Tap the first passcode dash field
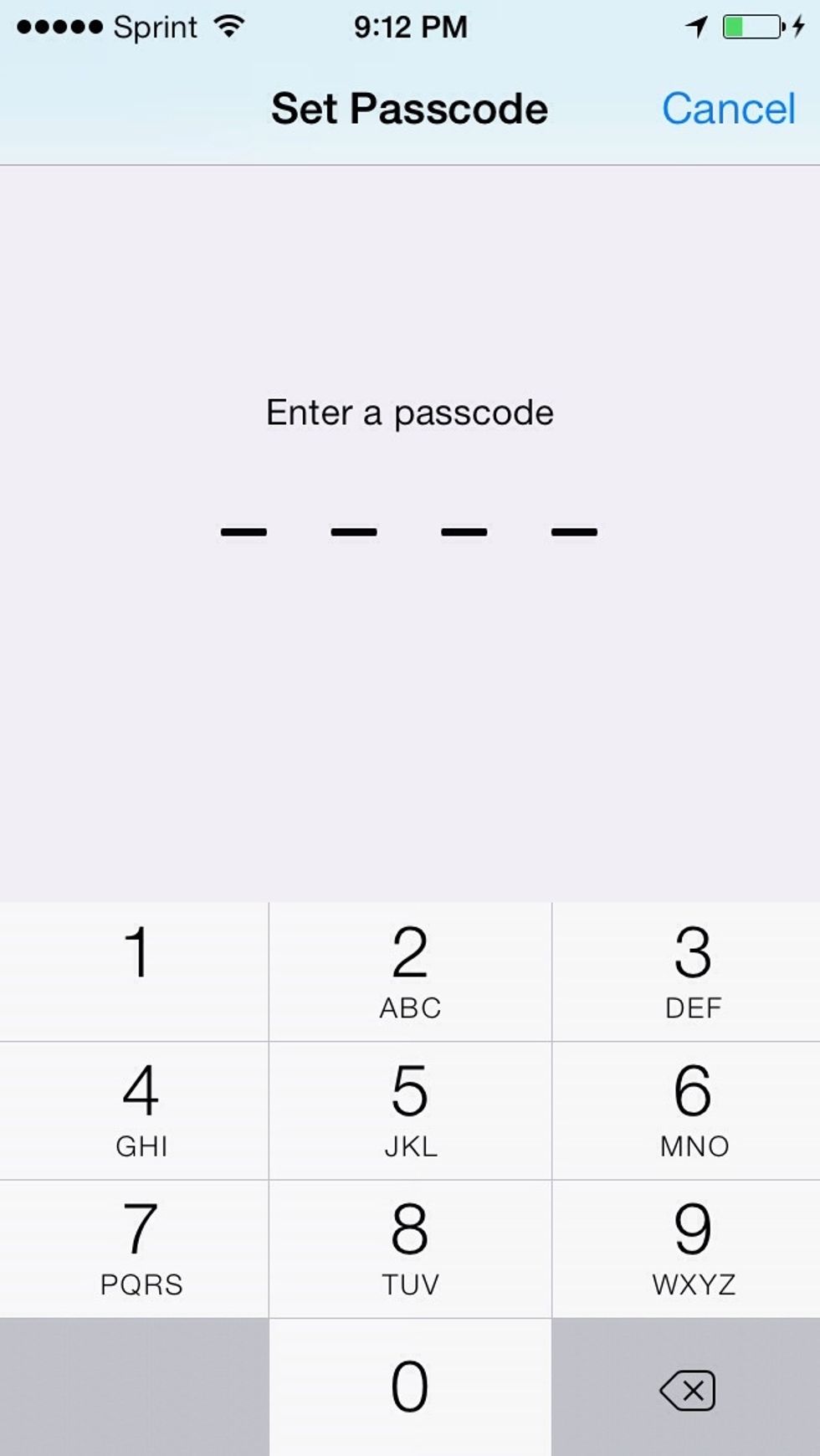 [243, 531]
